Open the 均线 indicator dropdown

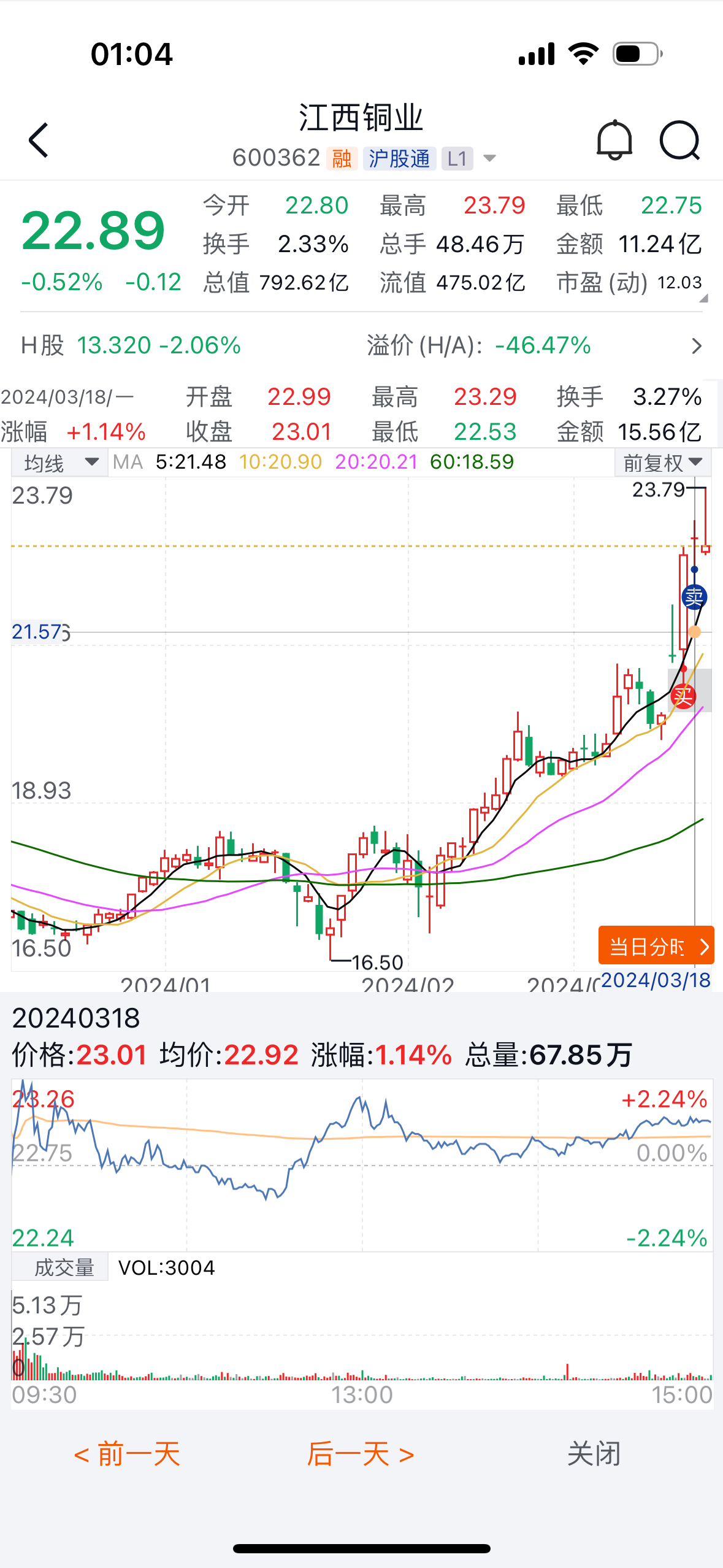click(x=60, y=463)
